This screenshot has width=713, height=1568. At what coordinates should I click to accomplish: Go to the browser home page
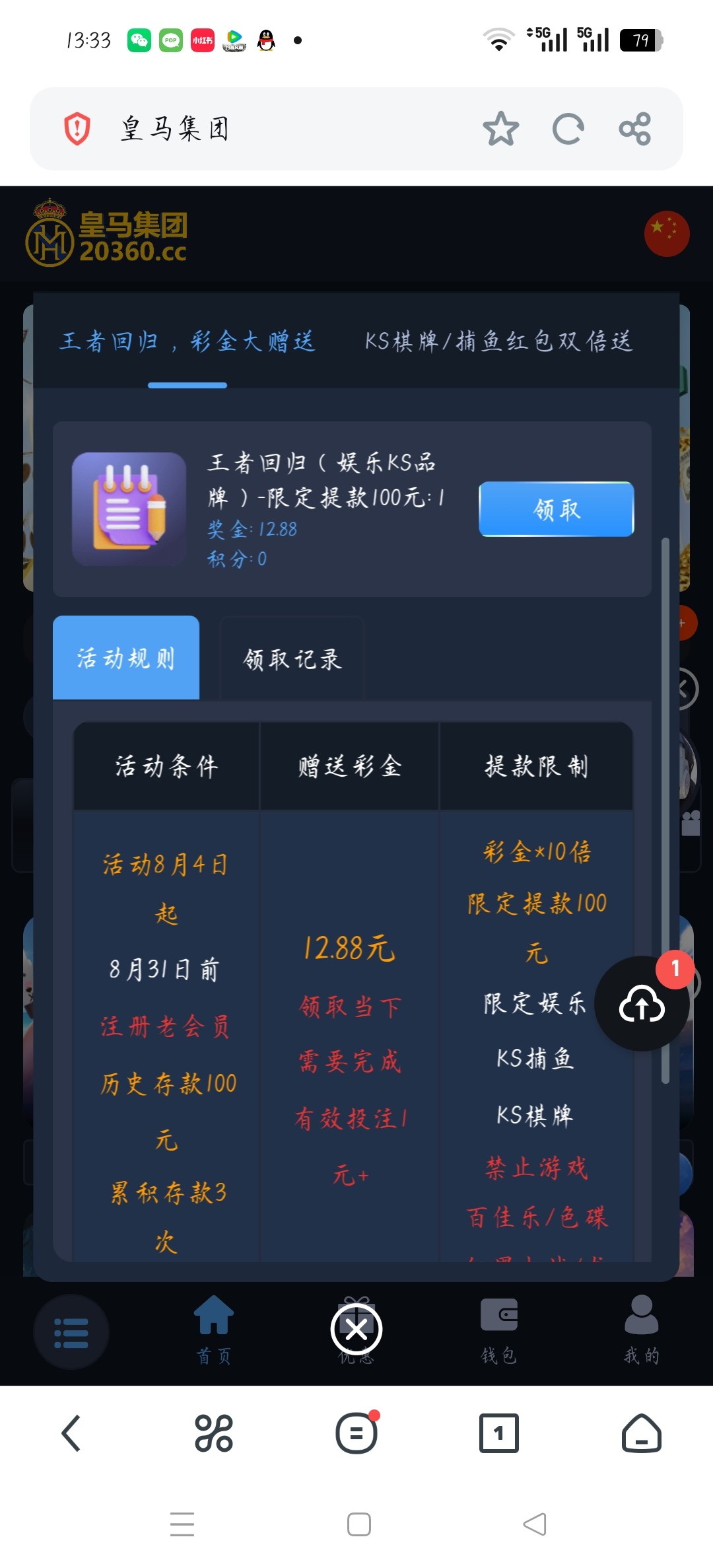(x=641, y=1433)
